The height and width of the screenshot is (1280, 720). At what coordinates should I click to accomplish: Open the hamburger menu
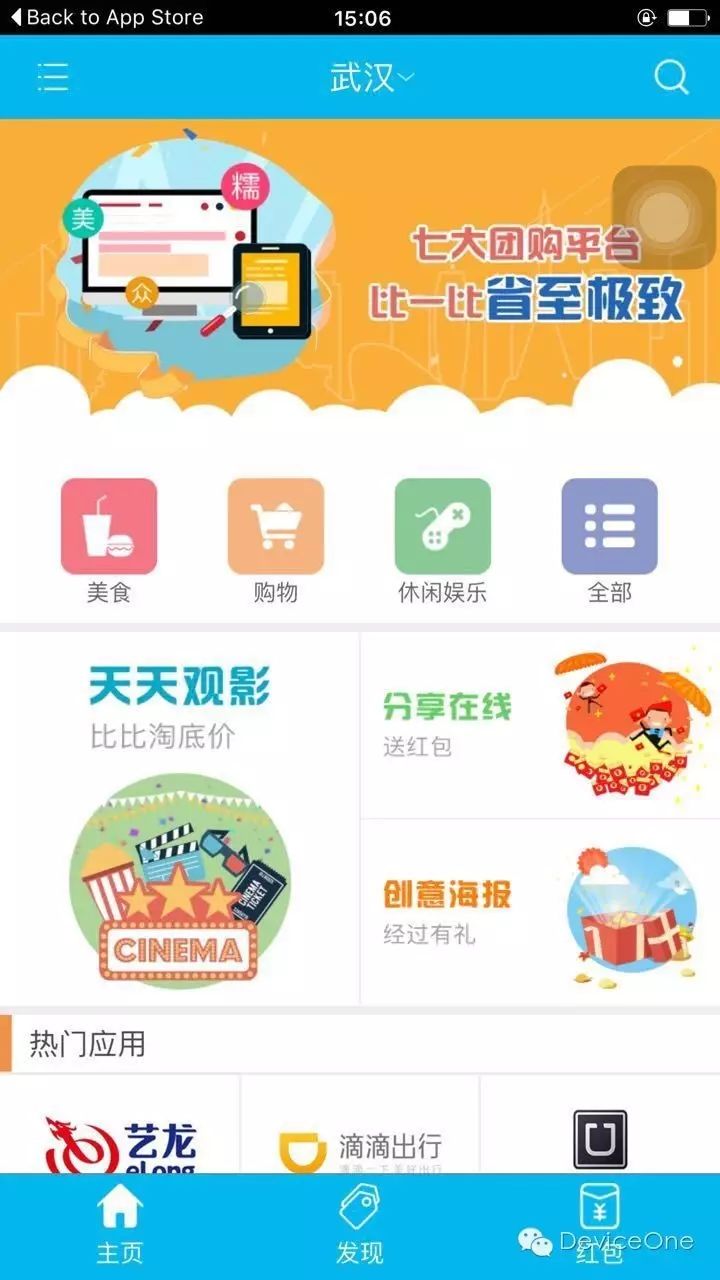pyautogui.click(x=53, y=77)
